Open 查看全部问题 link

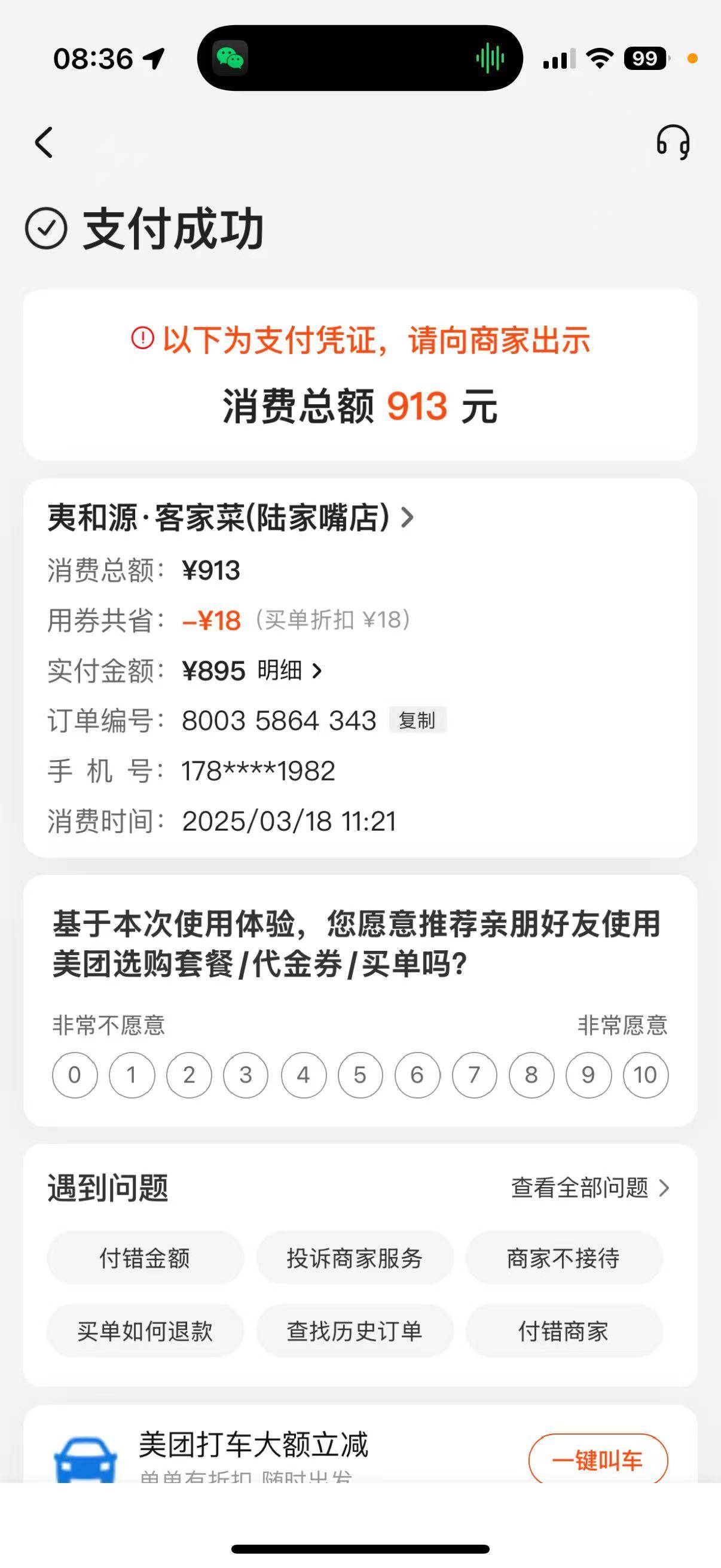590,1188
